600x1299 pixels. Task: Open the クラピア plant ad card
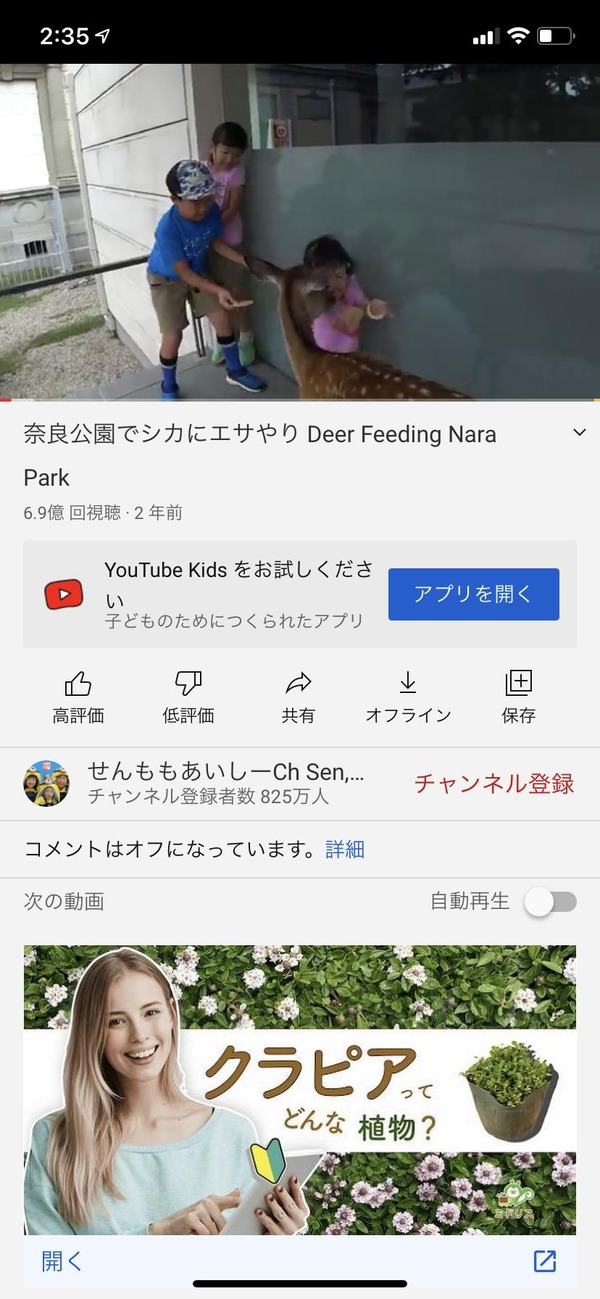(300, 1090)
